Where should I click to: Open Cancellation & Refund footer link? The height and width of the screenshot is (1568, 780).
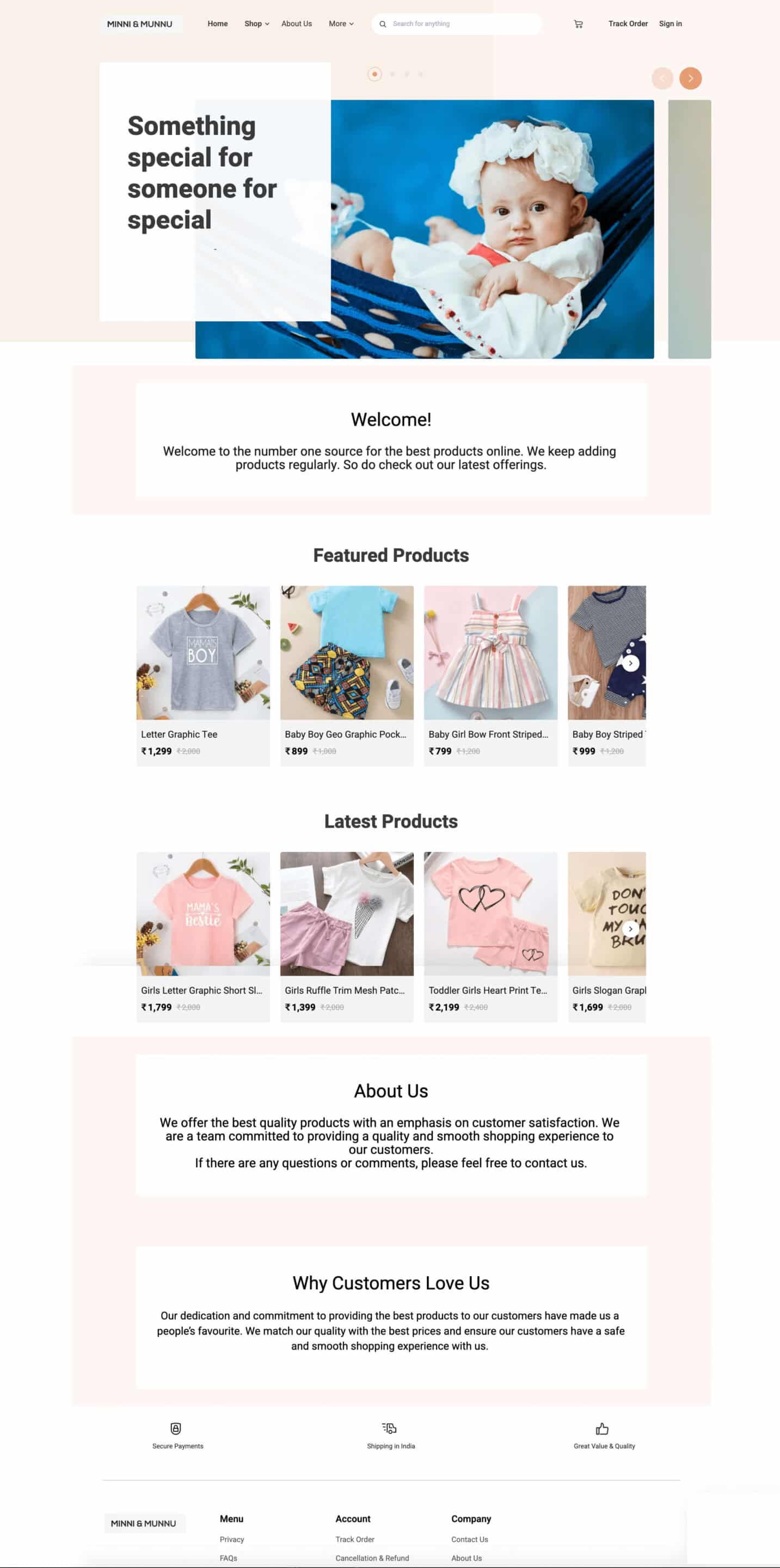(372, 1558)
